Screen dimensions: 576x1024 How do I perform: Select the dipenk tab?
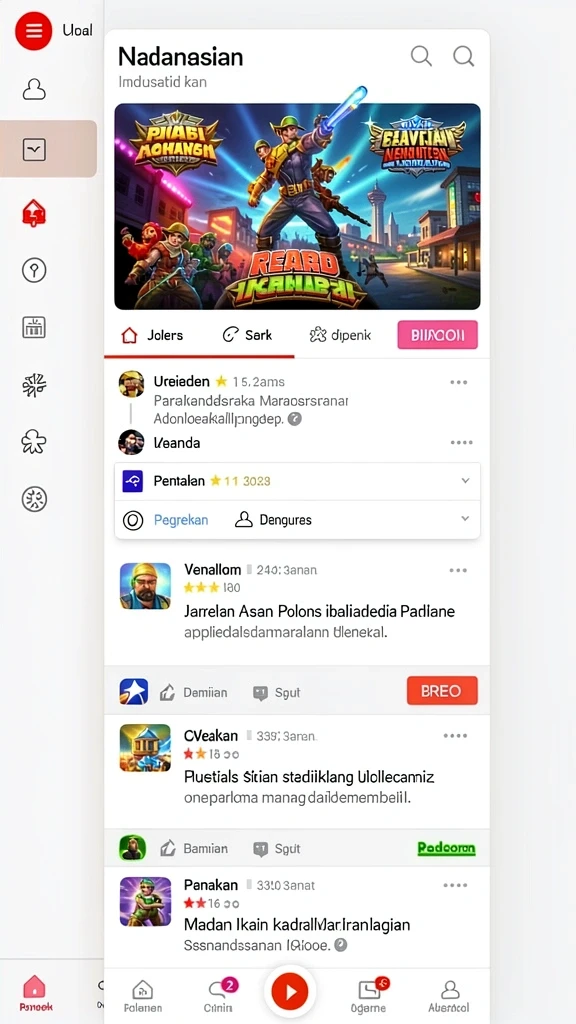click(340, 335)
